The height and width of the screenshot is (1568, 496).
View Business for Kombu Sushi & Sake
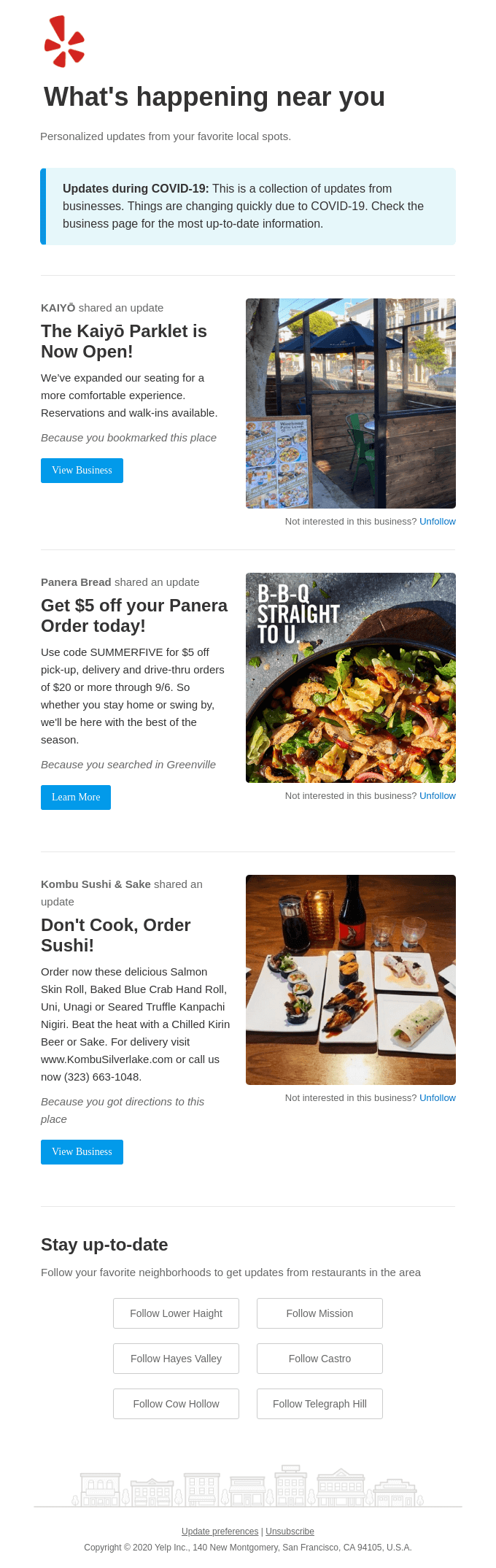pos(82,1152)
